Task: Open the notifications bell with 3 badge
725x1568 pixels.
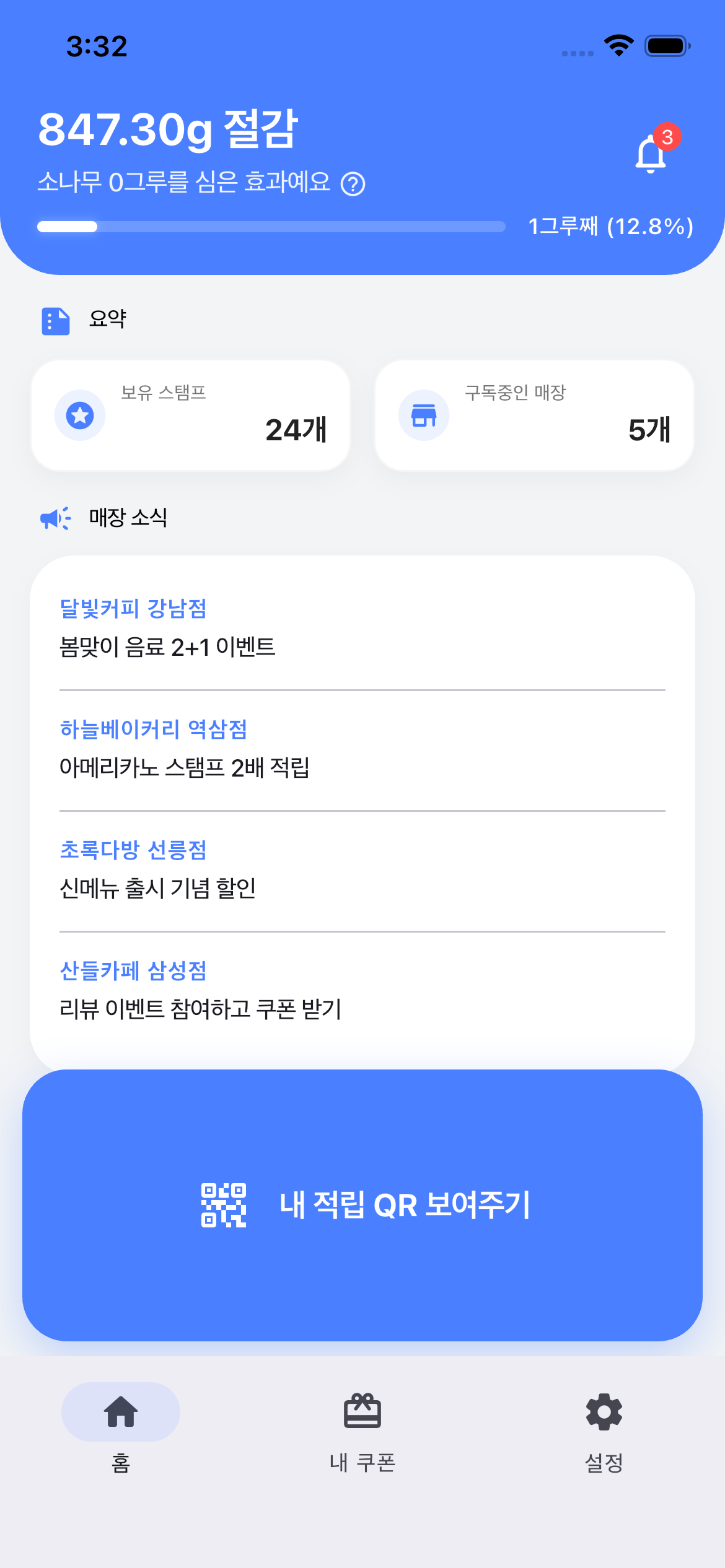Action: coord(652,152)
